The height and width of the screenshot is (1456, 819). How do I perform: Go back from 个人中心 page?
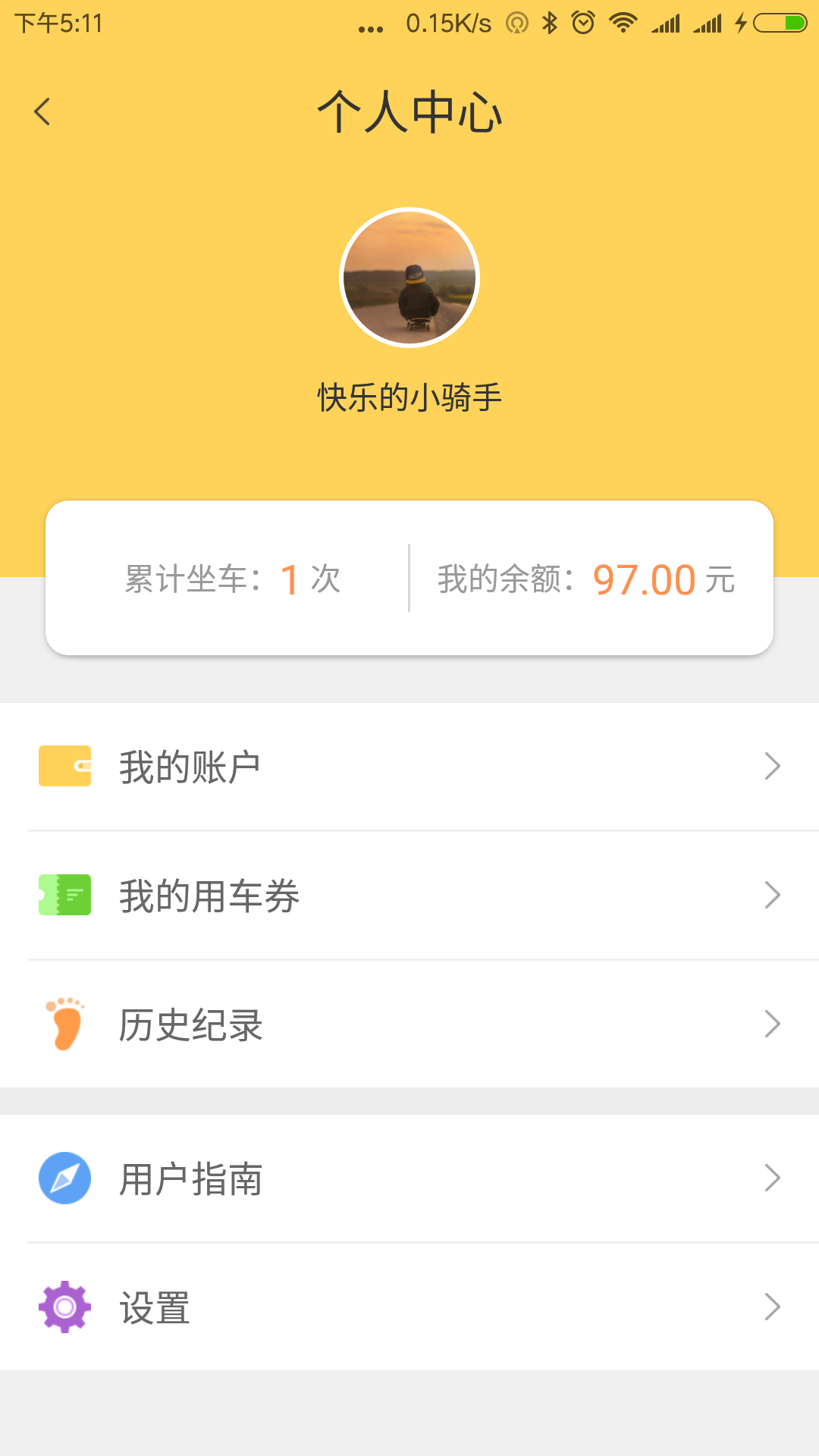pyautogui.click(x=42, y=111)
